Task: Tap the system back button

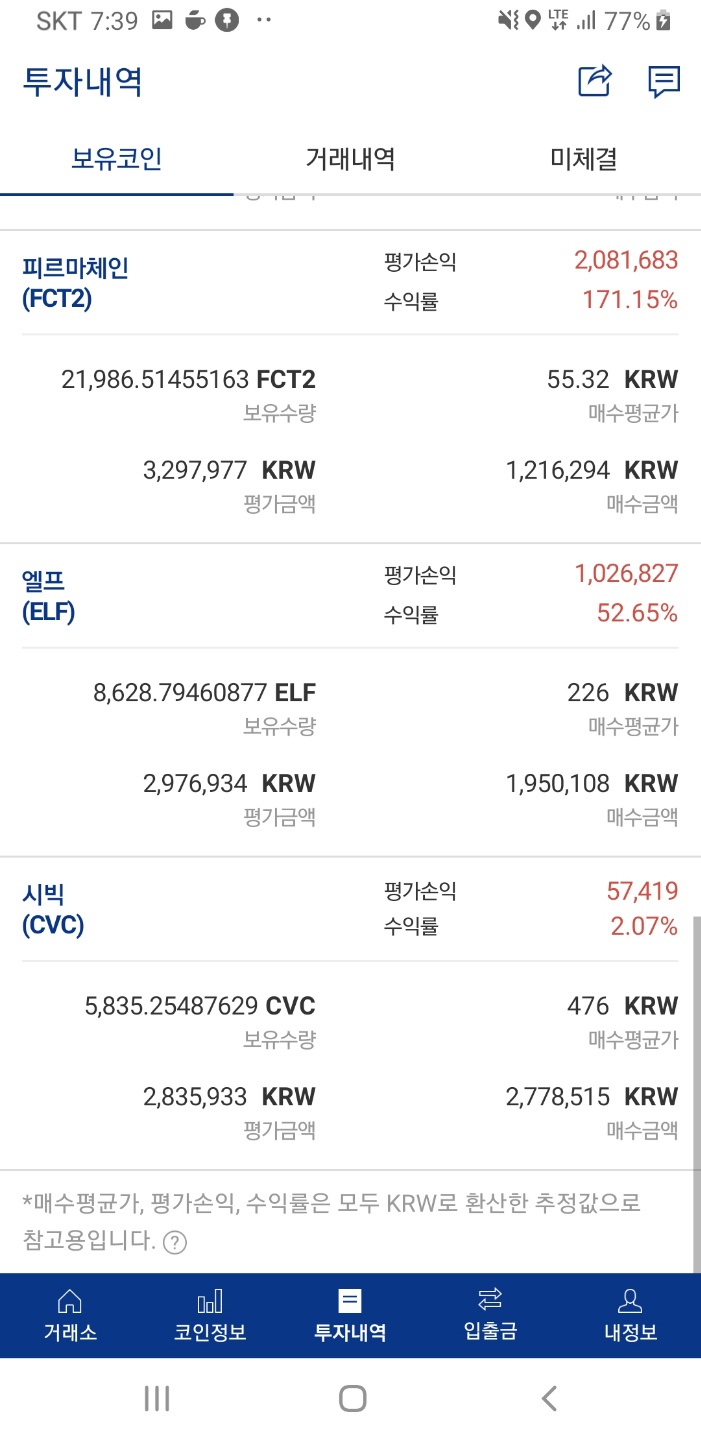Action: coord(548,1398)
